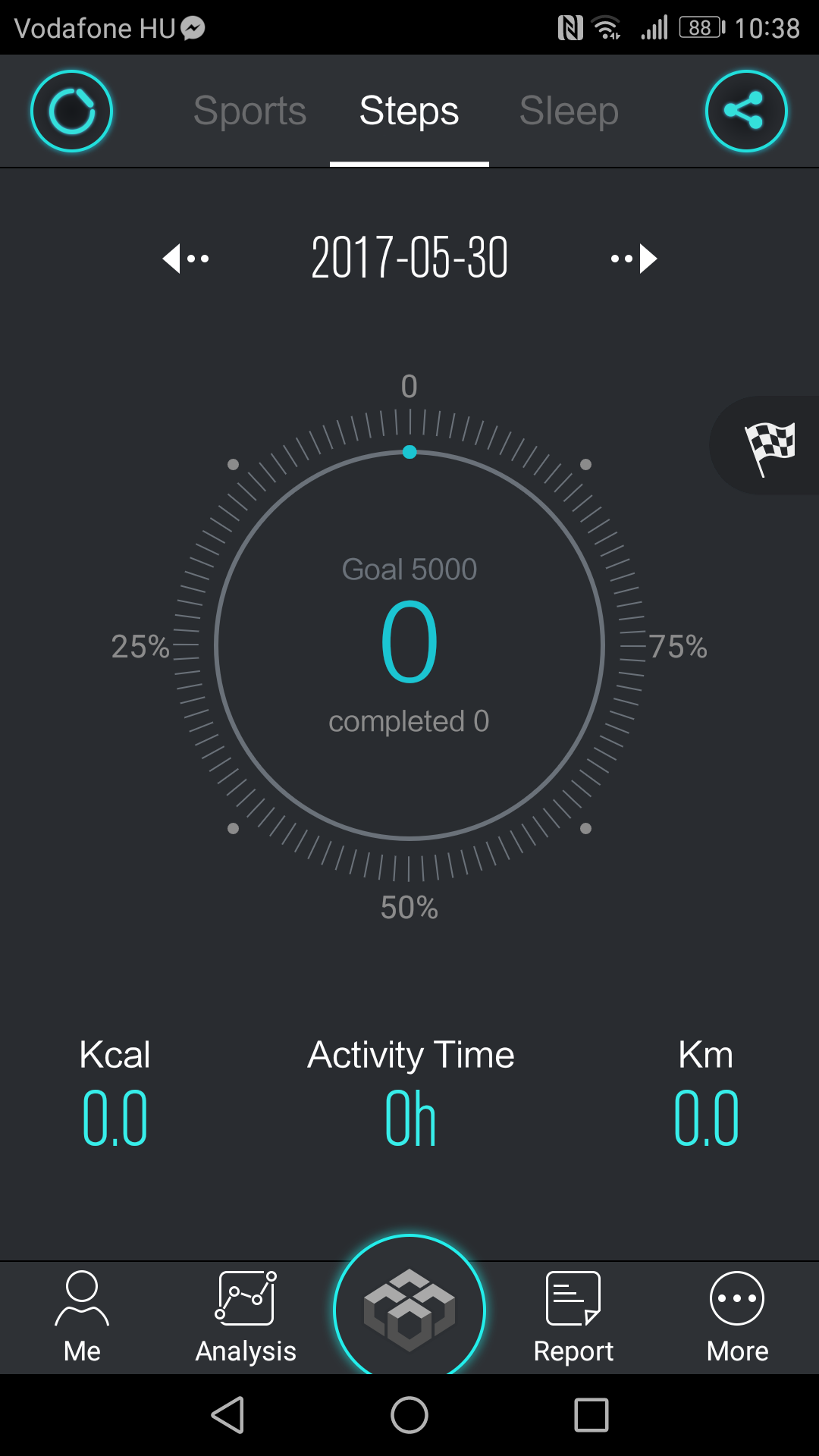Open the More menu
Viewport: 819px width, 1456px height.
[x=737, y=1317]
